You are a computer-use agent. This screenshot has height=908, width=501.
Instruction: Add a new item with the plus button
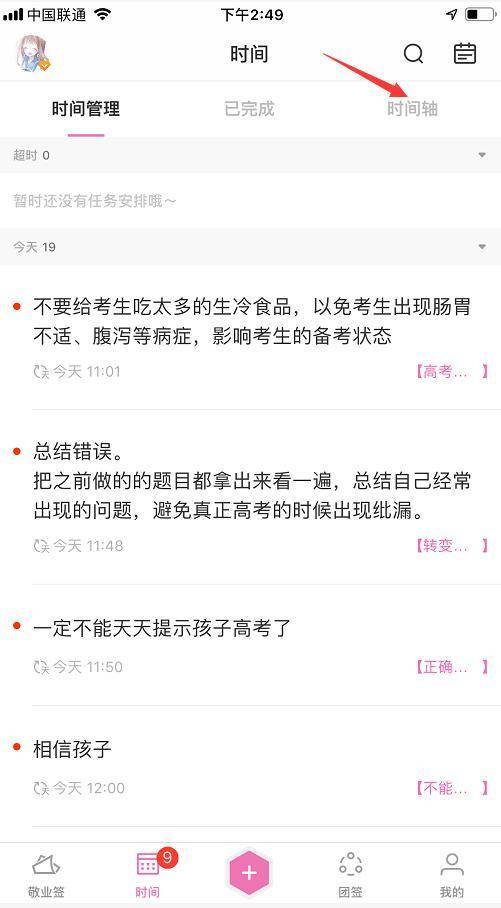(x=250, y=873)
